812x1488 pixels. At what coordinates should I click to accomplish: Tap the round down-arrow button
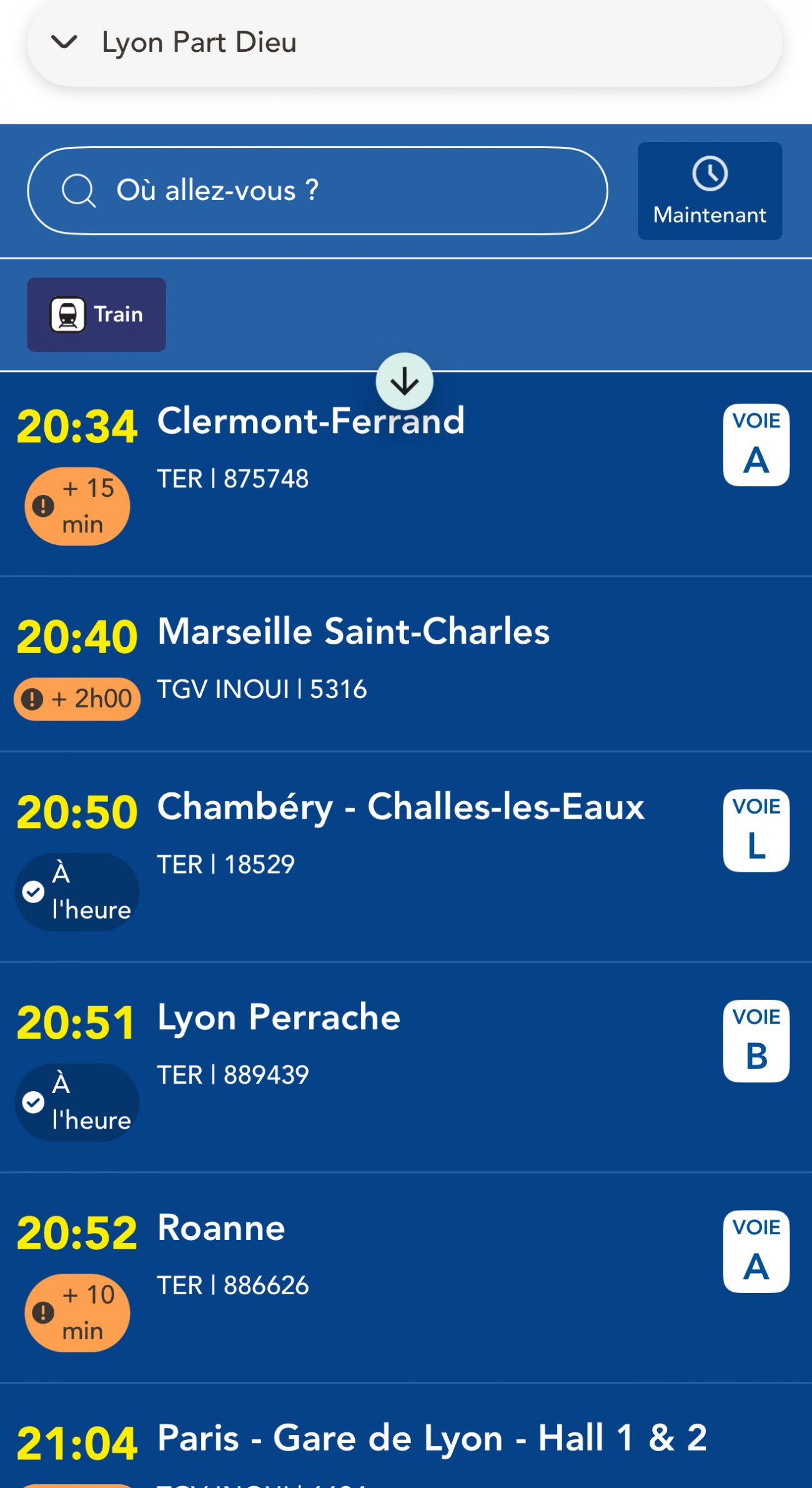[404, 382]
